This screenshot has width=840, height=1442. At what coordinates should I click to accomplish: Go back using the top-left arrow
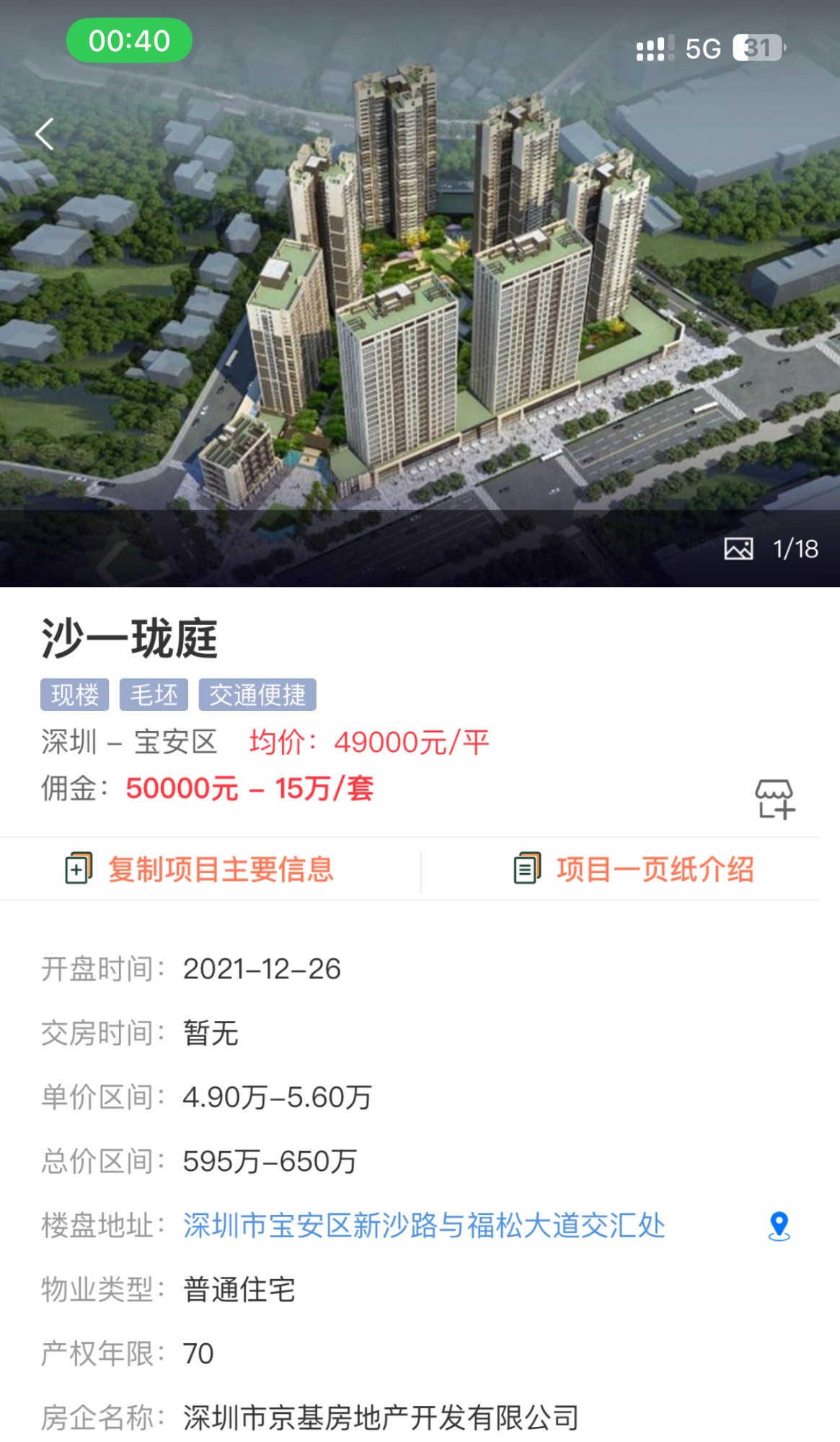[x=45, y=134]
